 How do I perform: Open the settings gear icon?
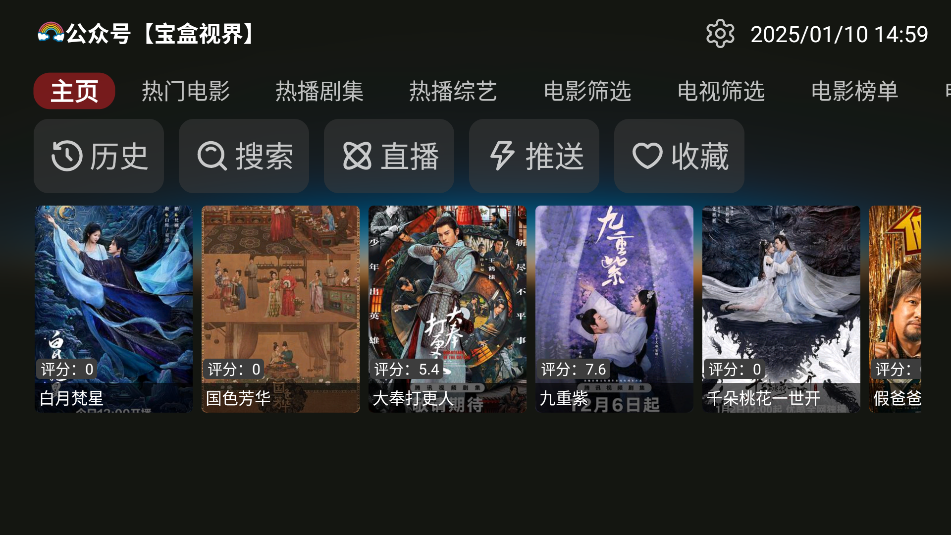coord(720,34)
